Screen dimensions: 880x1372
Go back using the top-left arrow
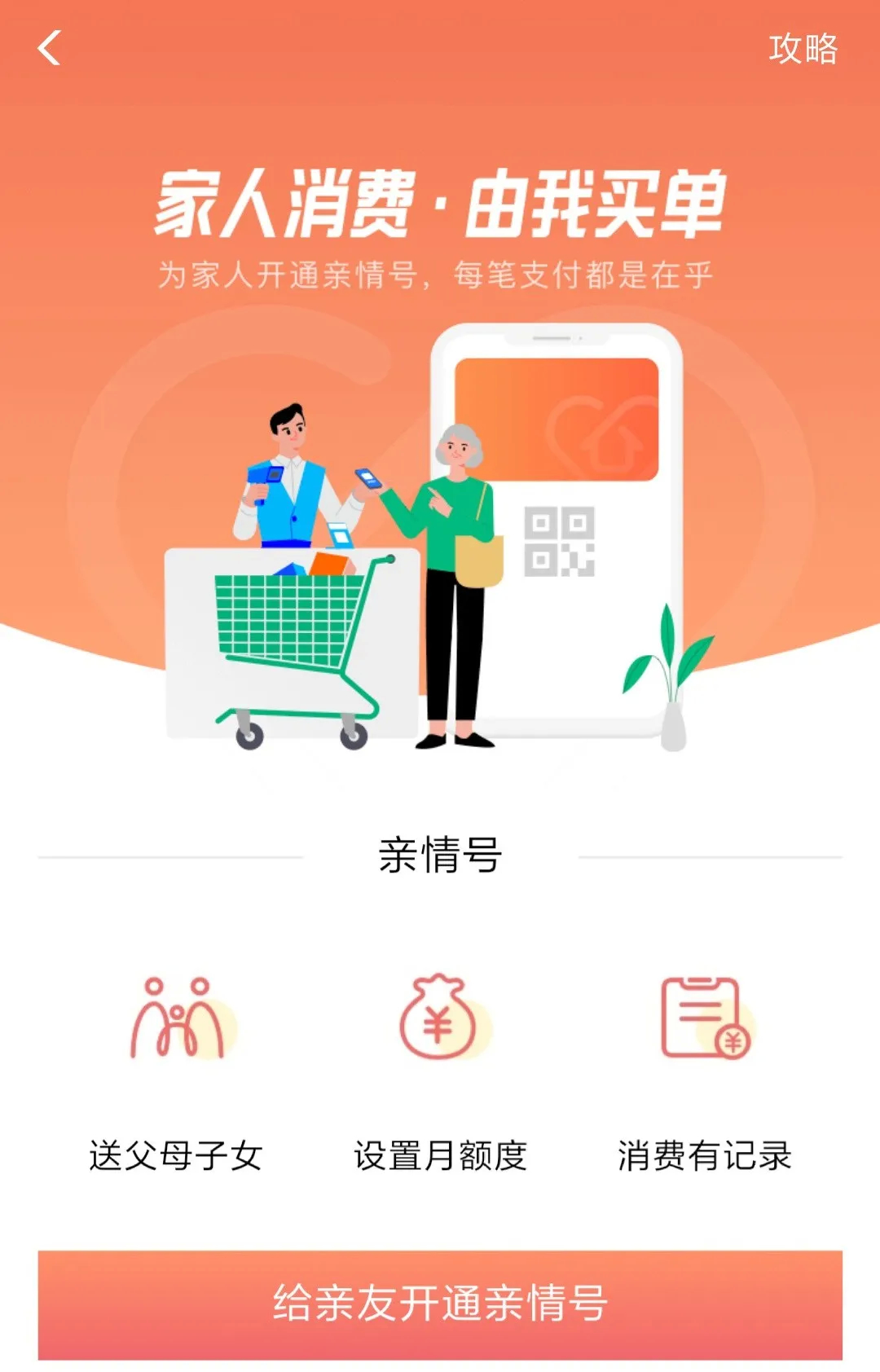[50, 48]
